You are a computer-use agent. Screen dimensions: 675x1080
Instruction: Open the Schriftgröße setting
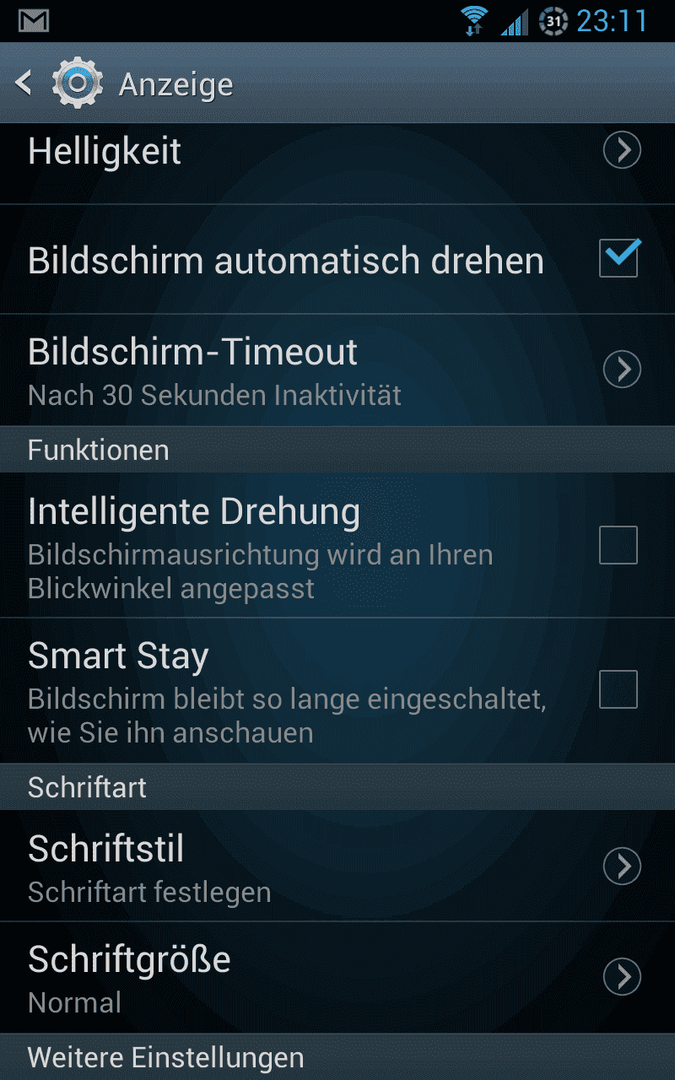point(338,977)
